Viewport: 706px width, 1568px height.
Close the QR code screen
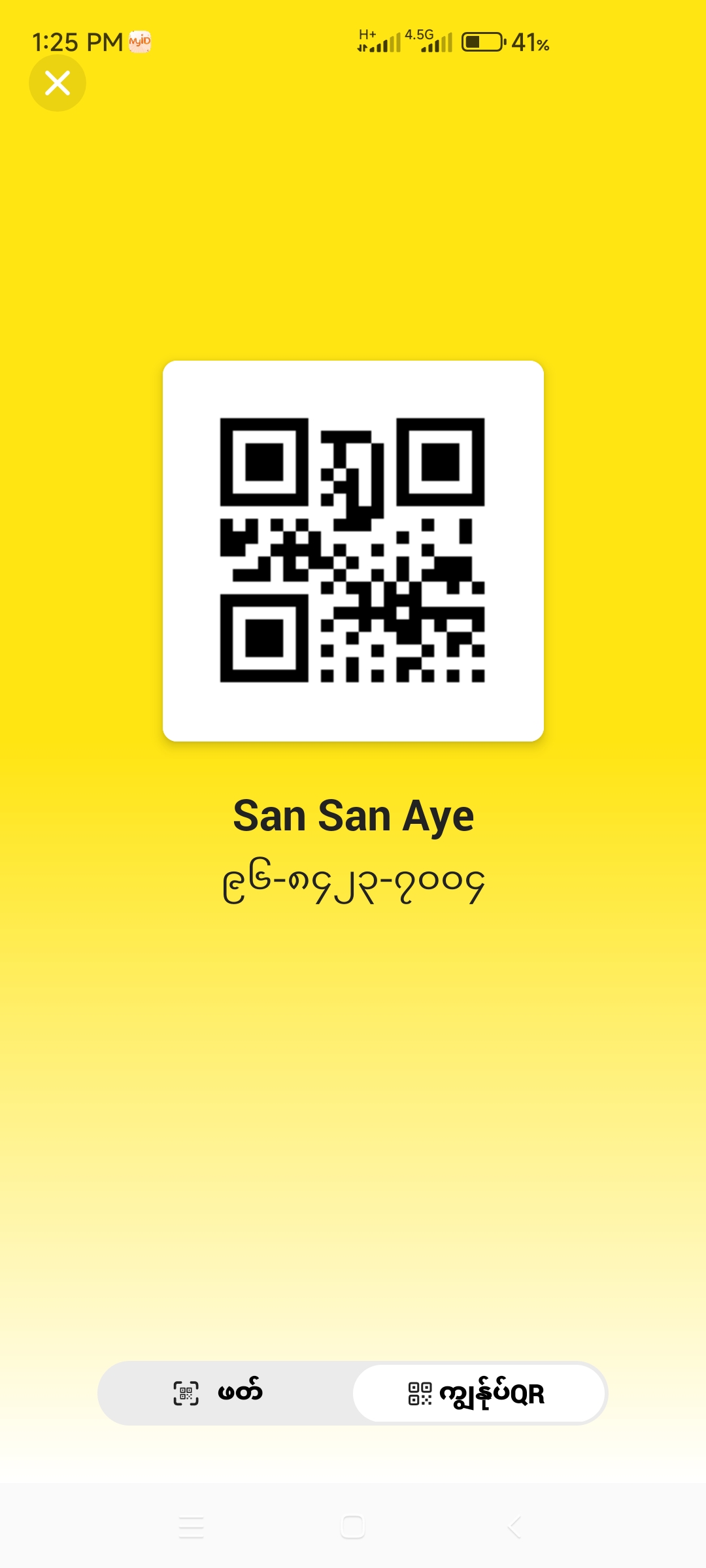58,83
